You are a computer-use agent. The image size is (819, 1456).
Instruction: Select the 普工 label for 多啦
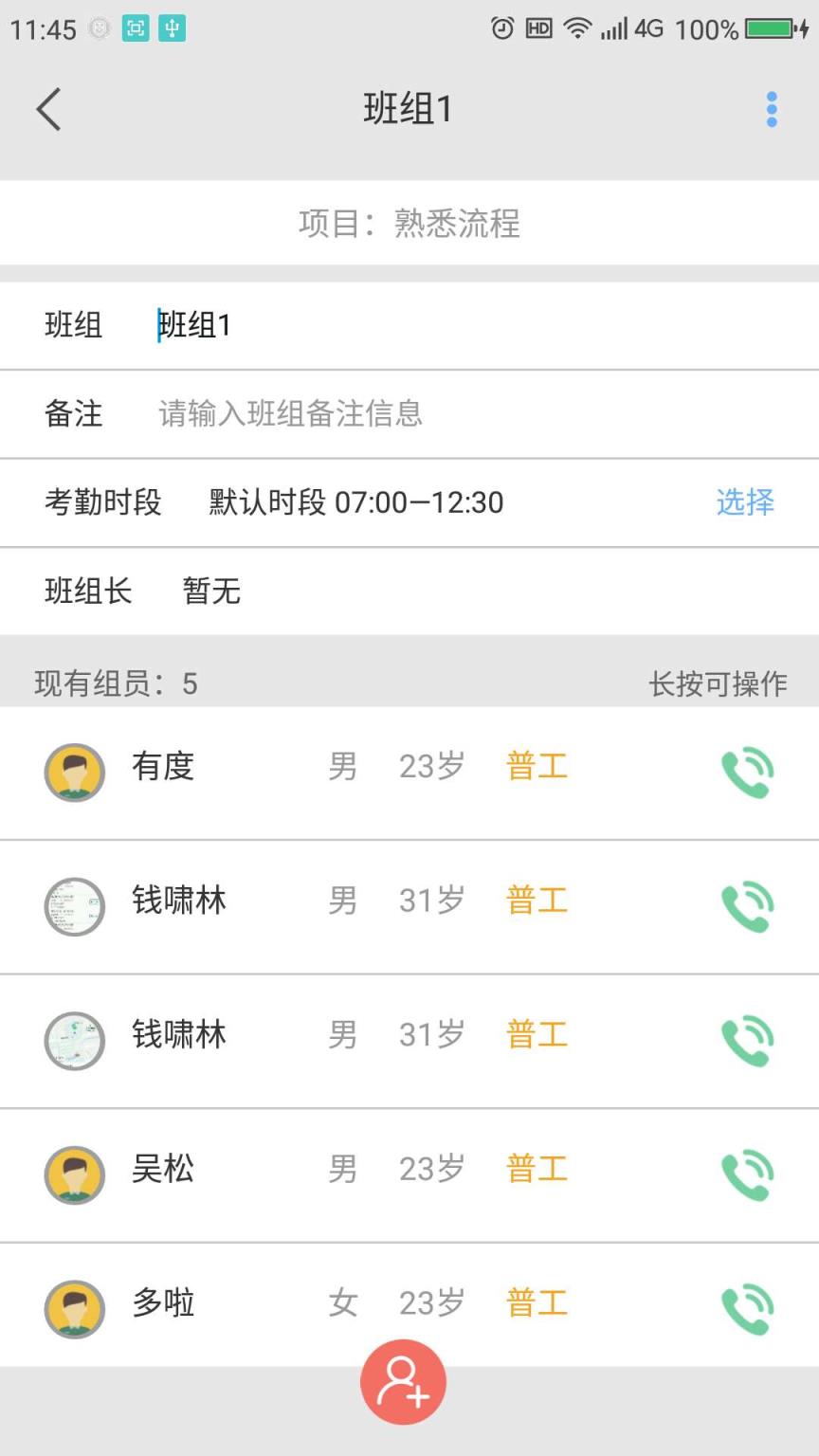(535, 1305)
